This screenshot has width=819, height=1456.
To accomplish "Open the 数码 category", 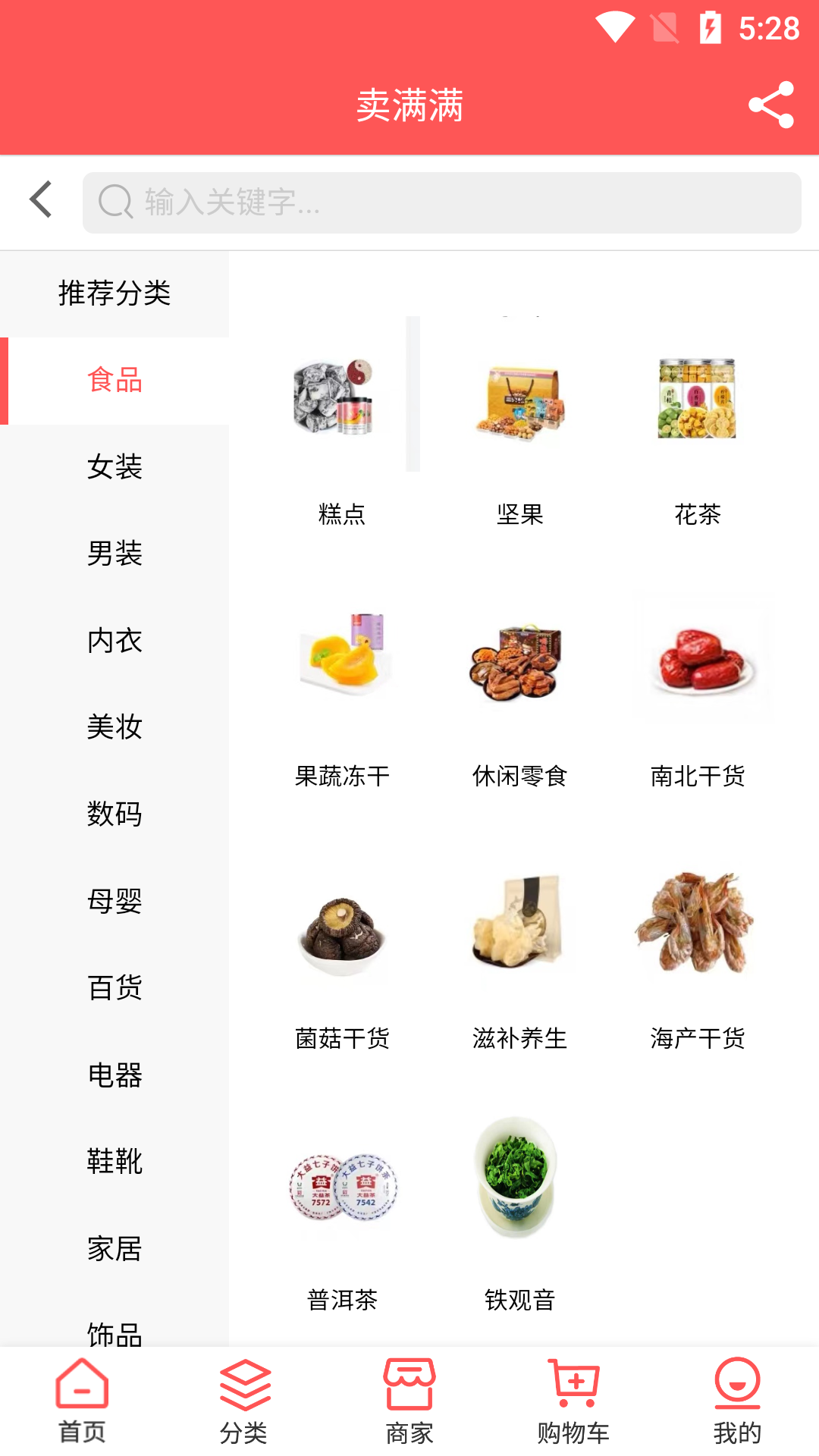I will pyautogui.click(x=115, y=814).
